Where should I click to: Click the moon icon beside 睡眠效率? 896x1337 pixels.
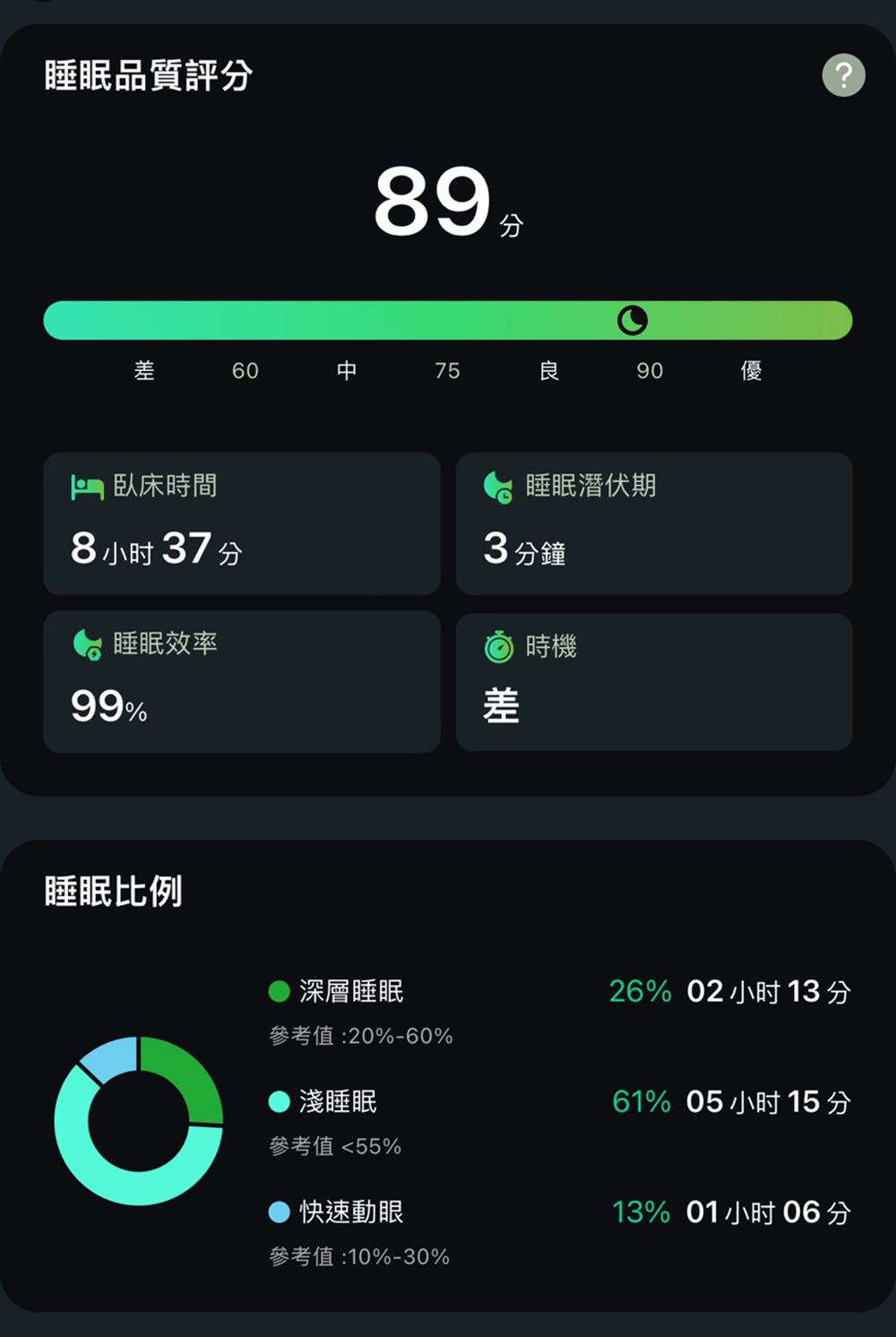pyautogui.click(x=86, y=643)
